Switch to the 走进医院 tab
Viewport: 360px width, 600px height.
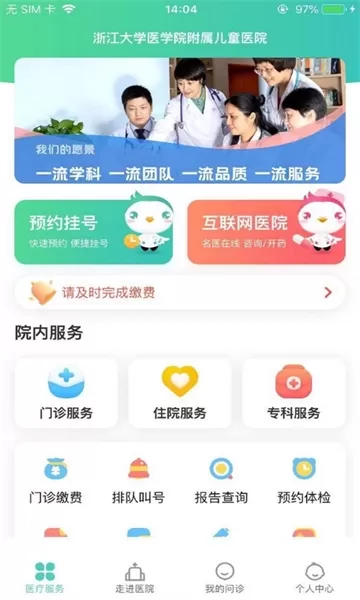[135, 577]
